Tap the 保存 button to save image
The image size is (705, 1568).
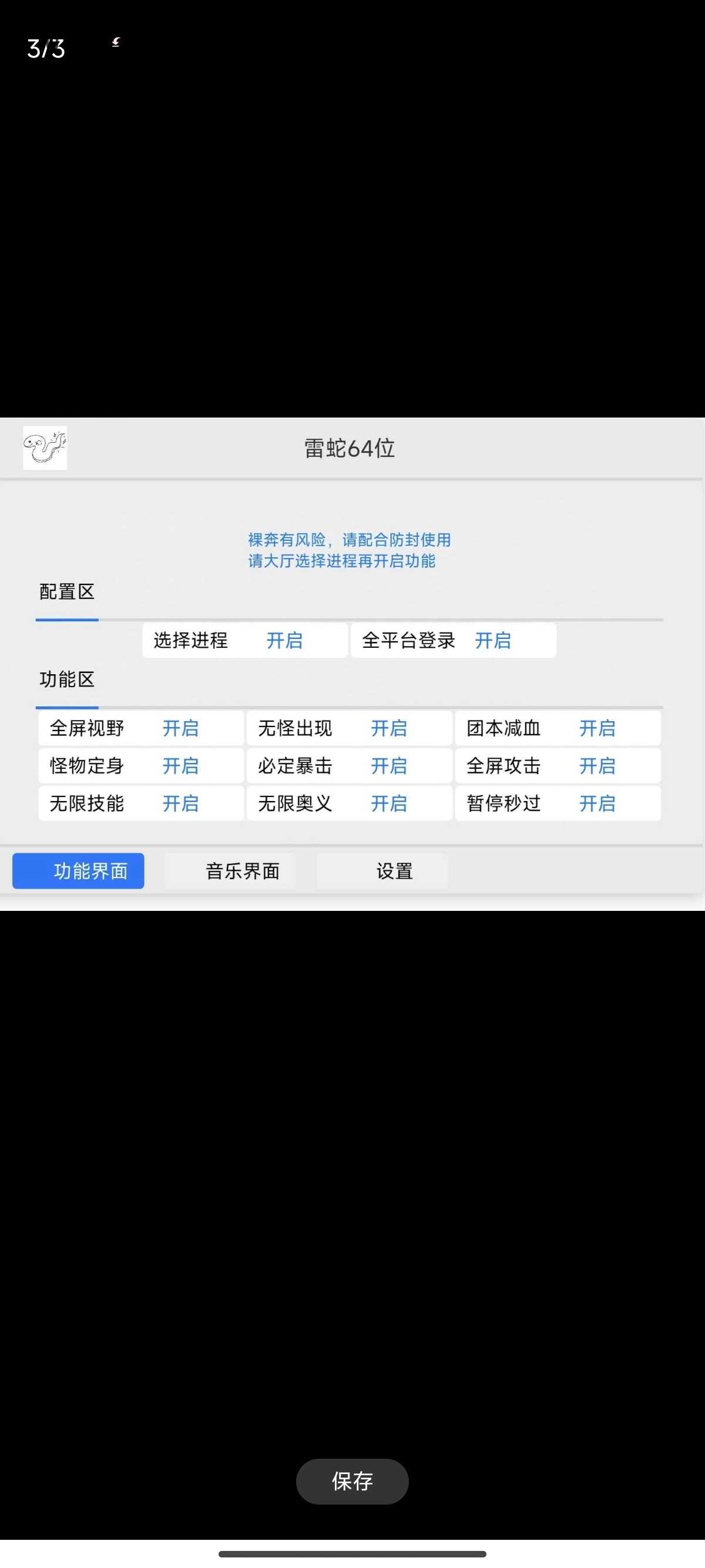tap(352, 1480)
